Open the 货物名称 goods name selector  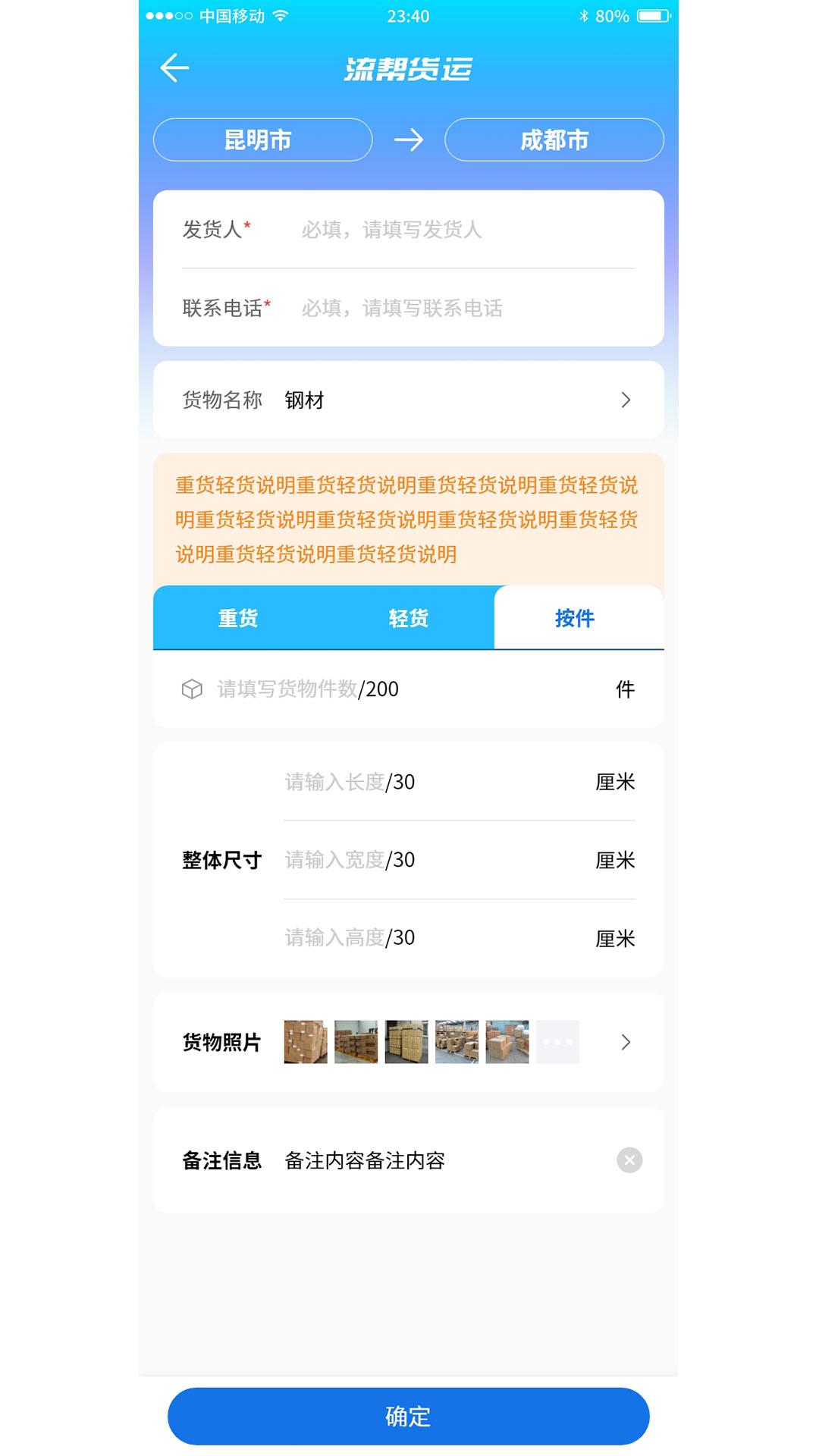409,400
